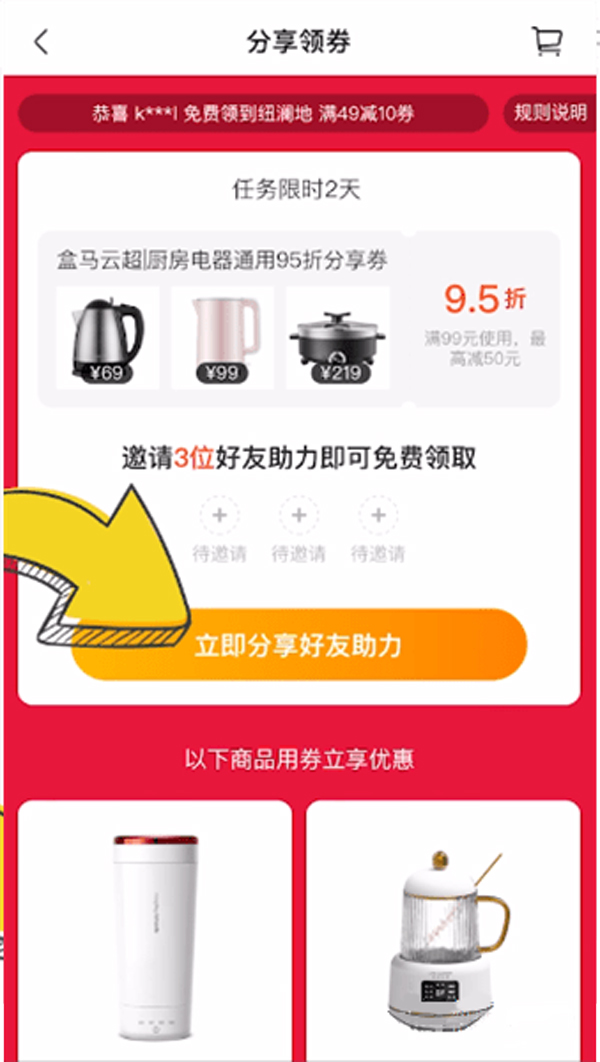The width and height of the screenshot is (600, 1062).
Task: Invite a friend via the first plus slot
Action: tap(219, 517)
